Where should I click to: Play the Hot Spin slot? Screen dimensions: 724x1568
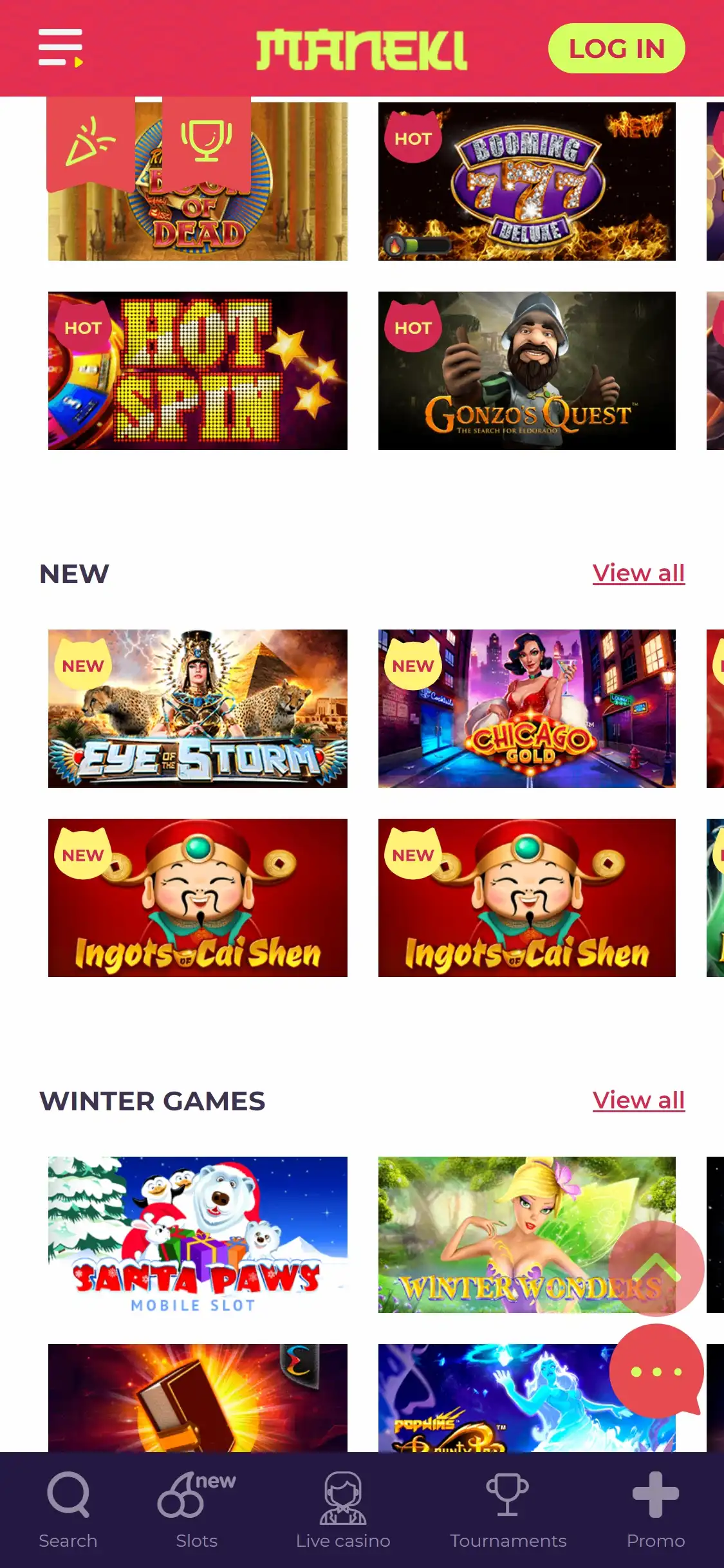[x=198, y=371]
